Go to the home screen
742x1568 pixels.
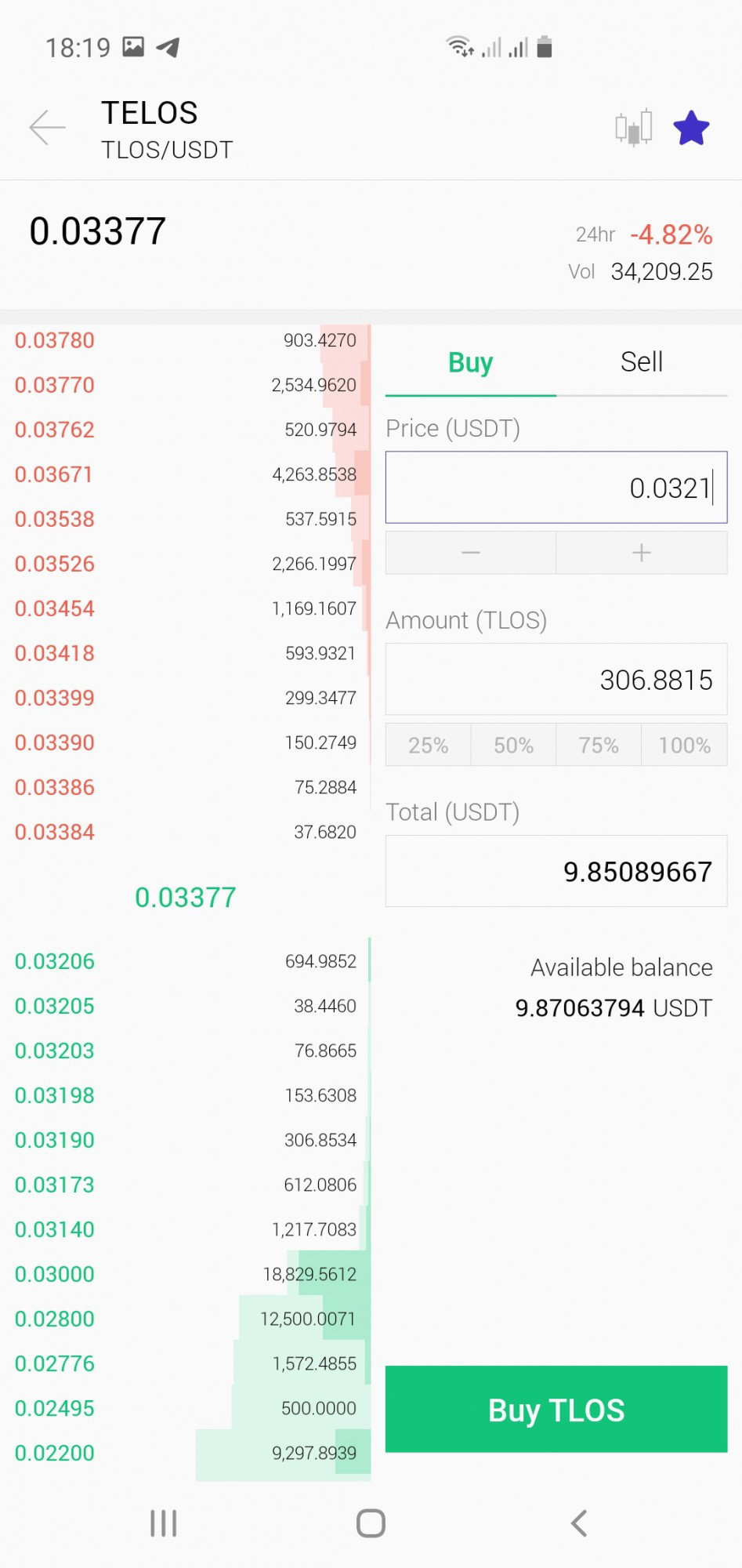(371, 1523)
